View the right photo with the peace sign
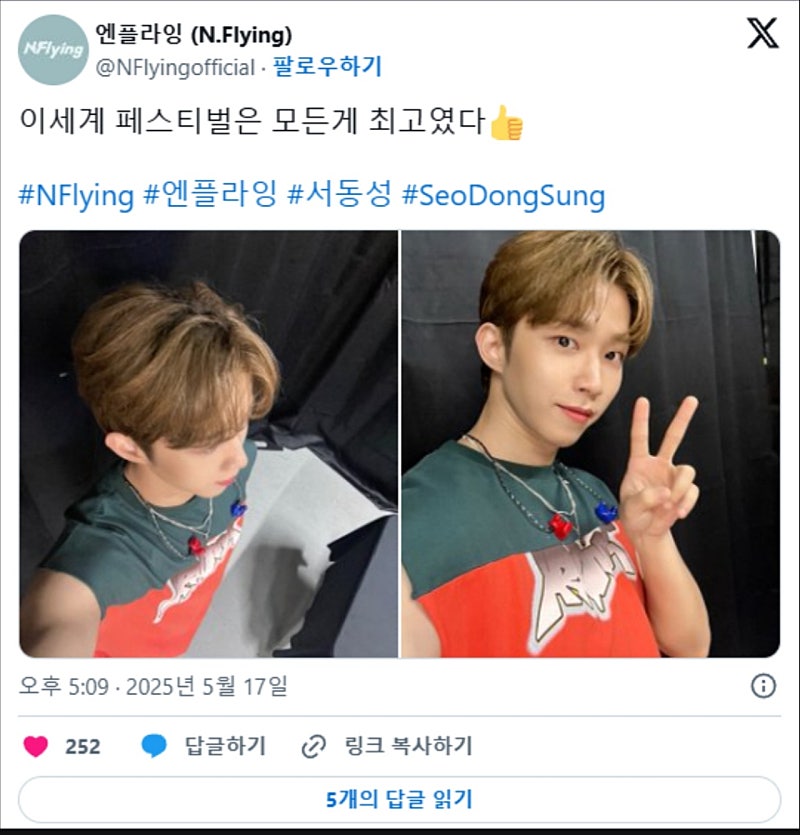This screenshot has height=835, width=800. tap(590, 443)
